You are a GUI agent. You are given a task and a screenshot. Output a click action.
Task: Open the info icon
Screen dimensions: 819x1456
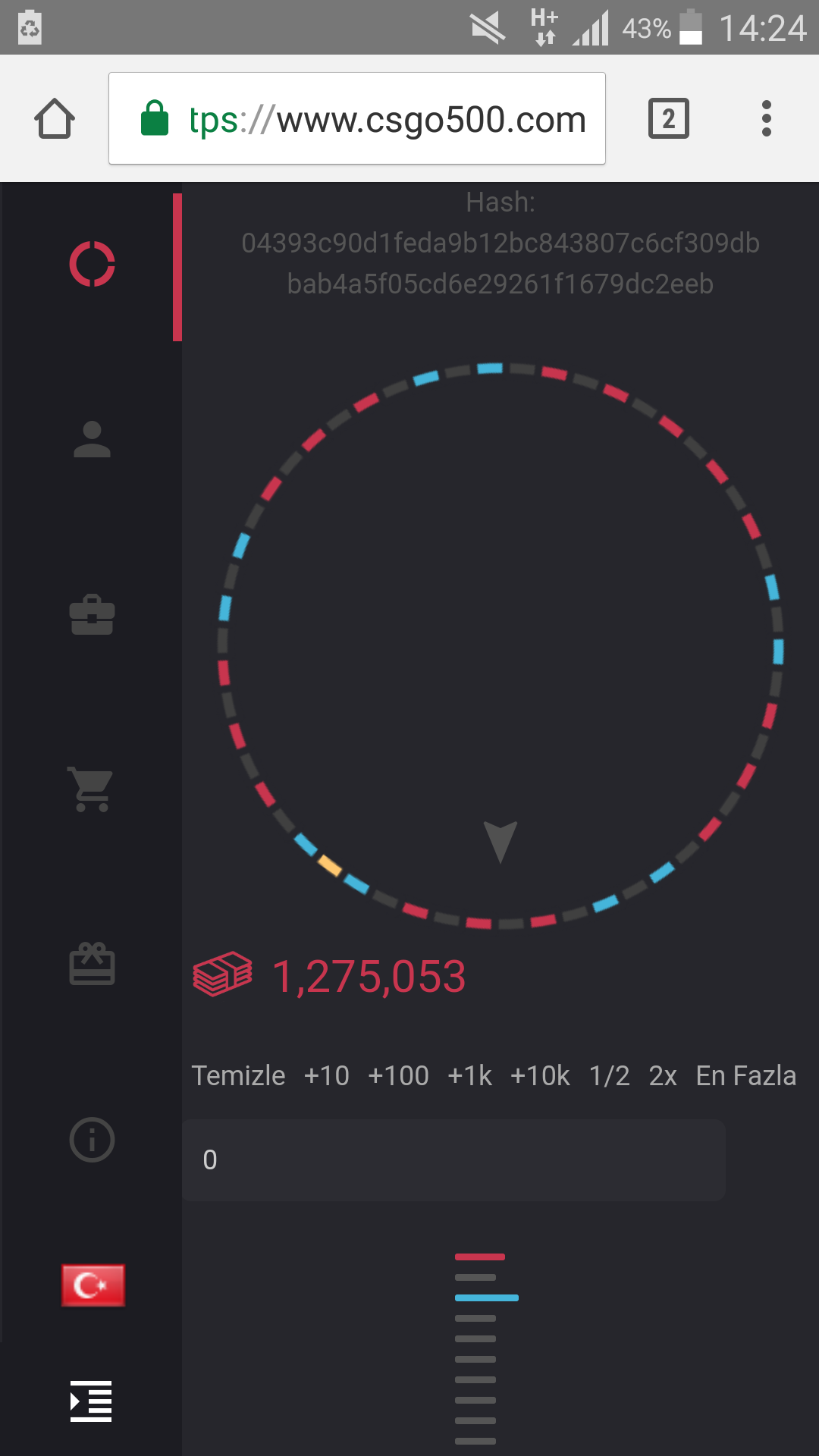(x=93, y=1139)
